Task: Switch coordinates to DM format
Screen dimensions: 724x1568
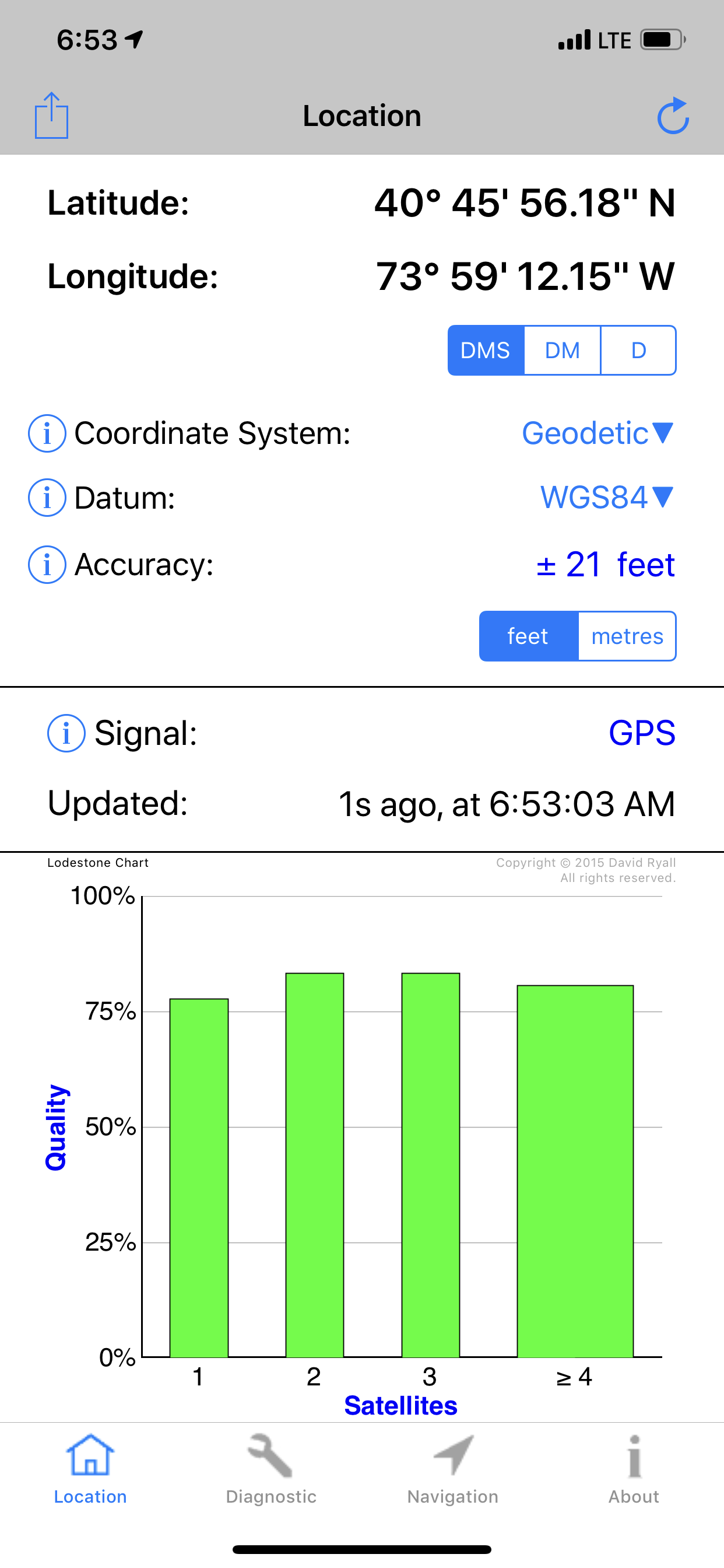Action: coord(562,351)
